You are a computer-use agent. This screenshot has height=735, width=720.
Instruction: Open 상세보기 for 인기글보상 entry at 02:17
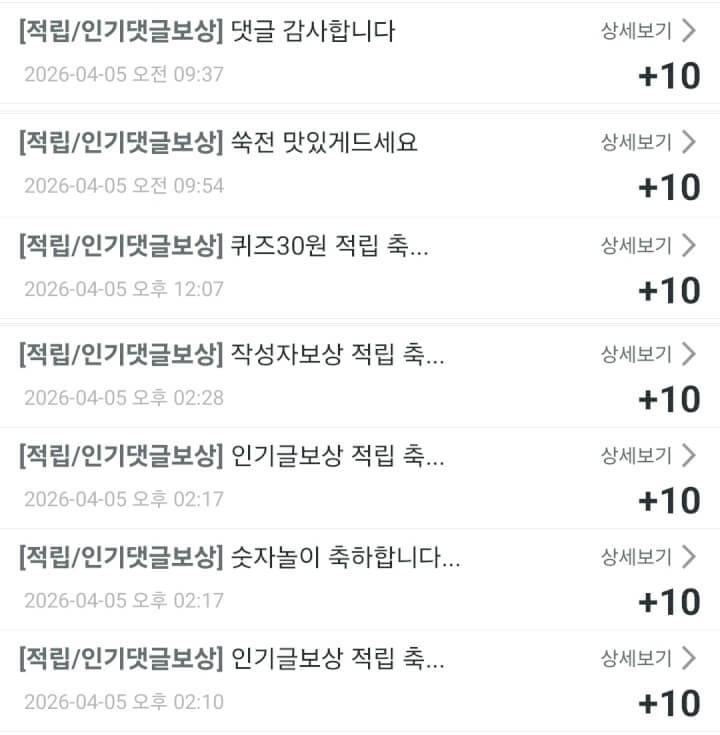pos(647,456)
